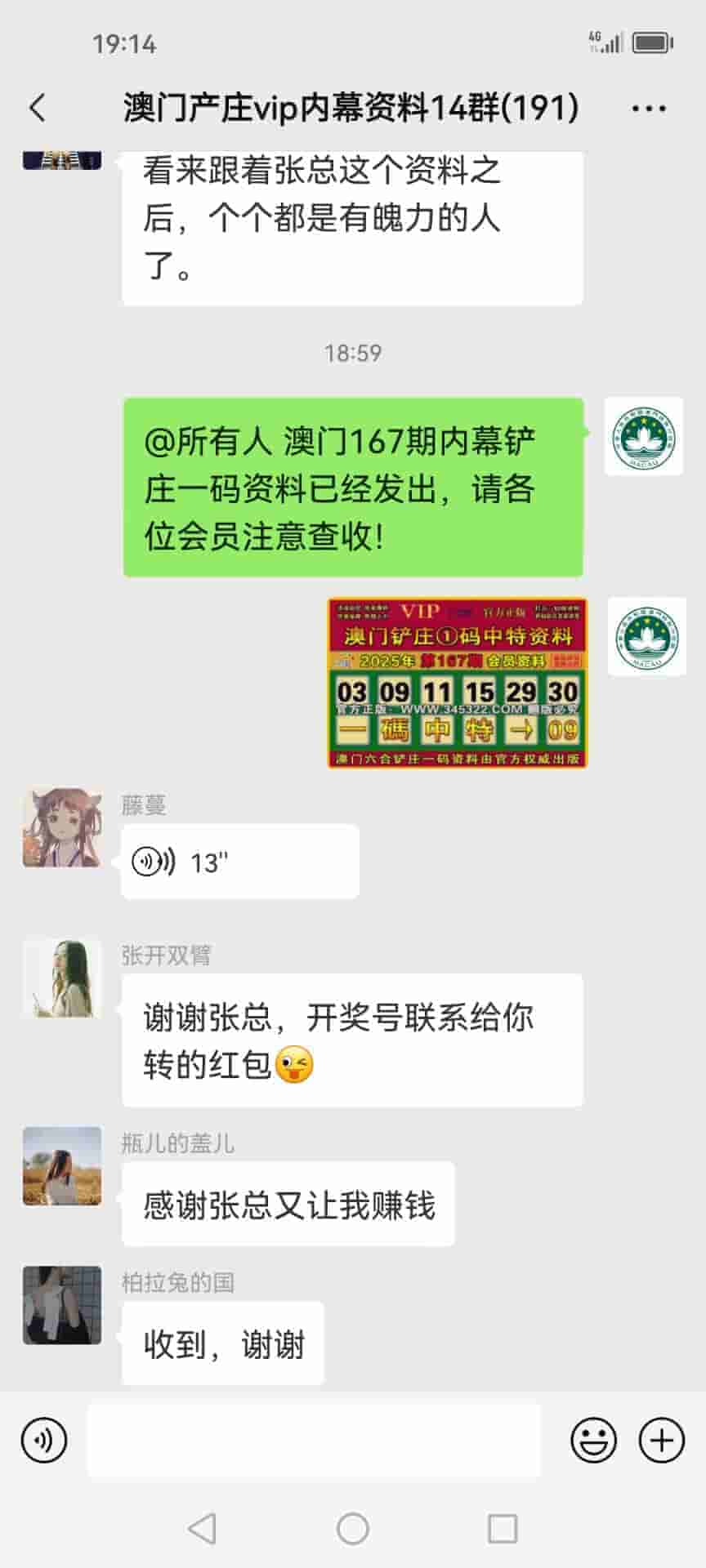Open 张开双臂's profile avatar
Image resolution: width=706 pixels, height=1568 pixels.
point(62,978)
